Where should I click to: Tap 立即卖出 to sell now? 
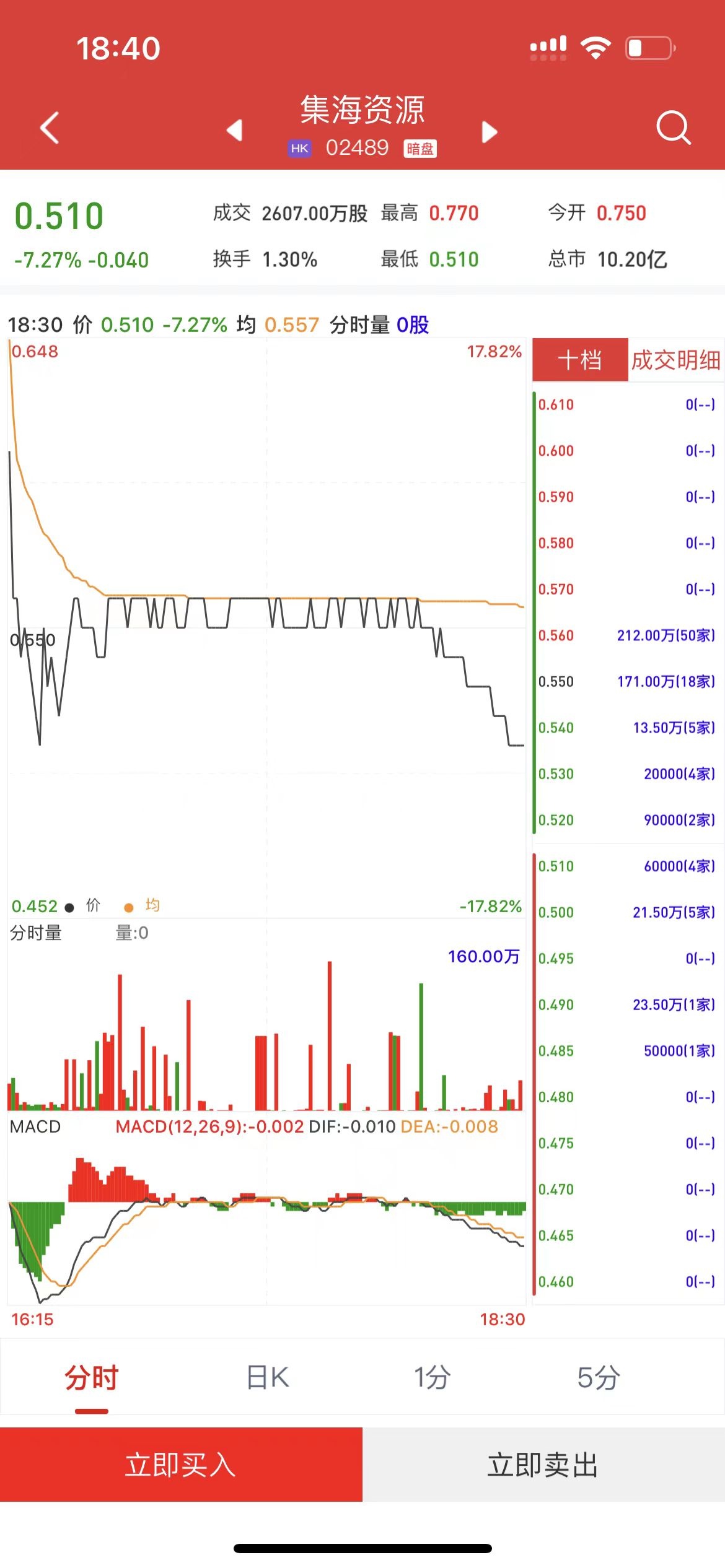(543, 1465)
